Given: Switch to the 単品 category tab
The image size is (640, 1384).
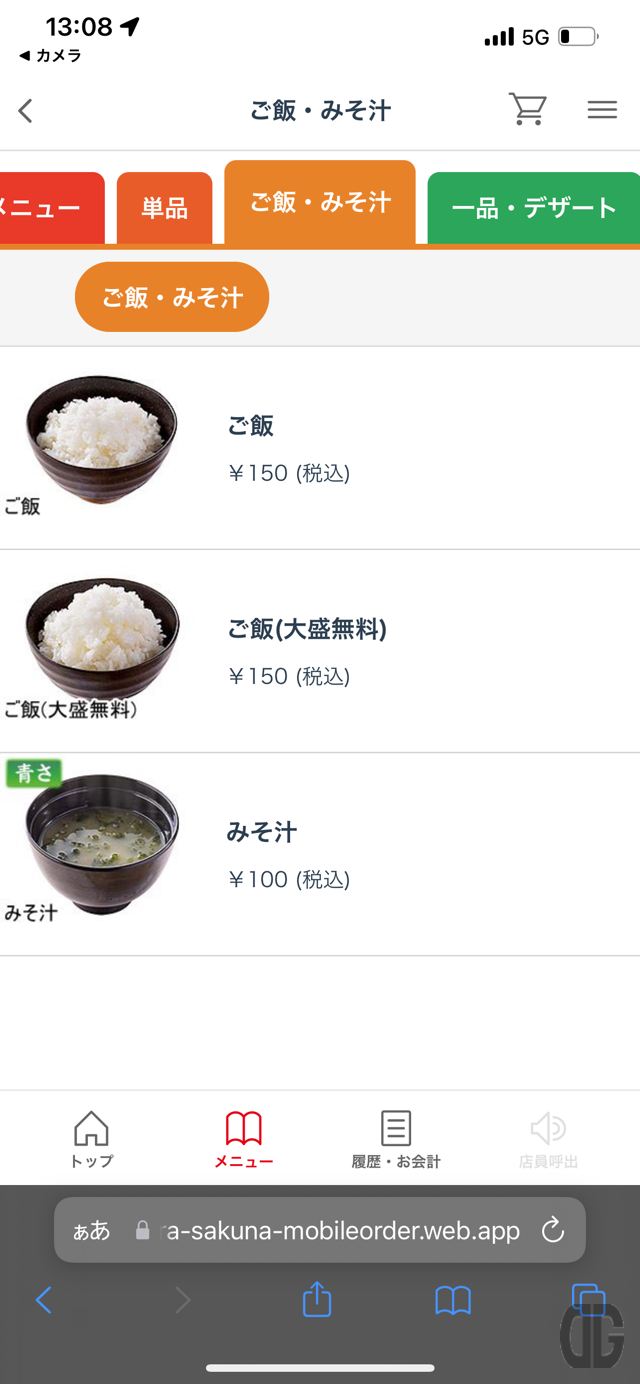Looking at the screenshot, I should (164, 208).
